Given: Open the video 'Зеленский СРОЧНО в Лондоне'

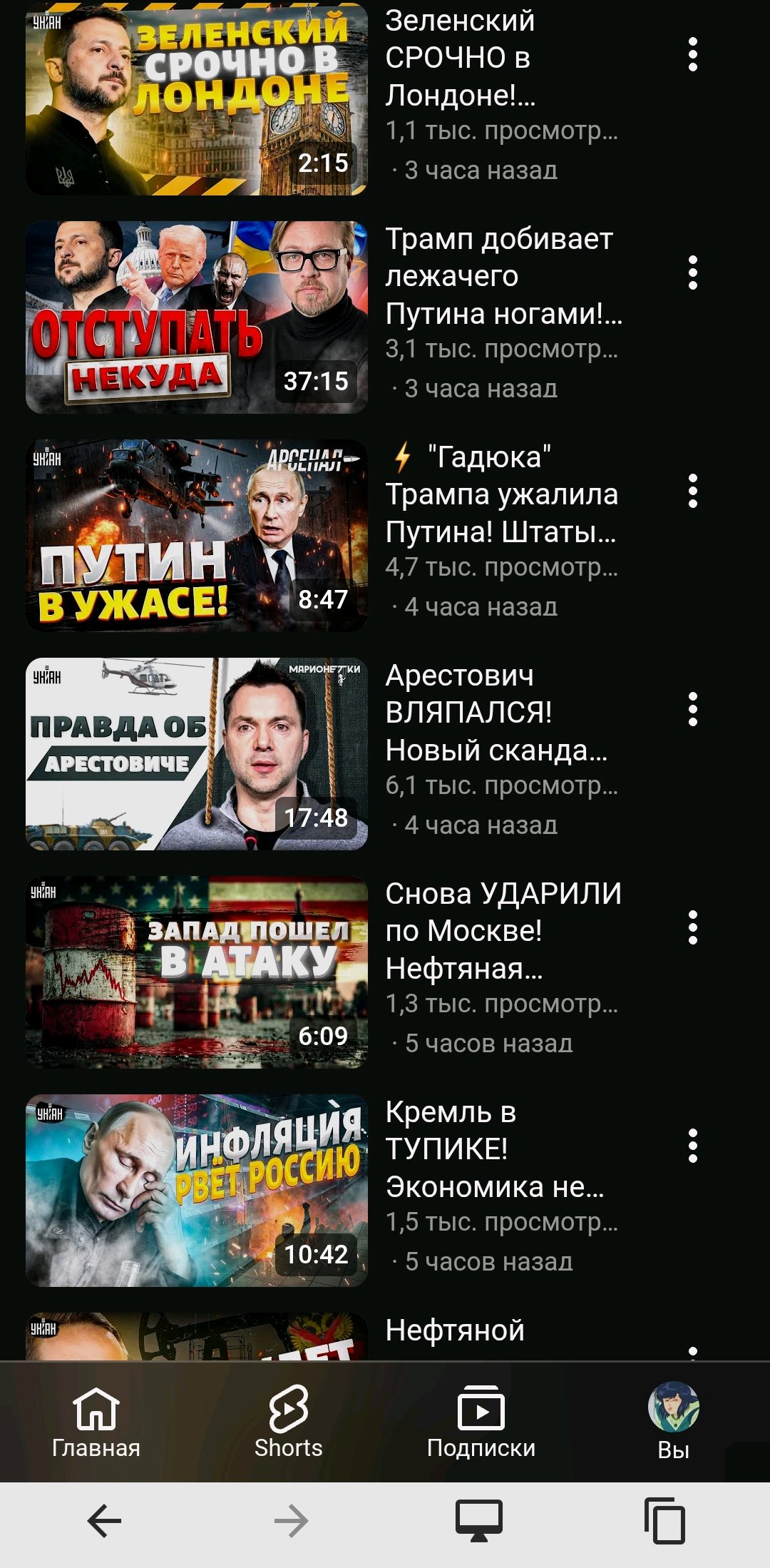Looking at the screenshot, I should [x=197, y=99].
